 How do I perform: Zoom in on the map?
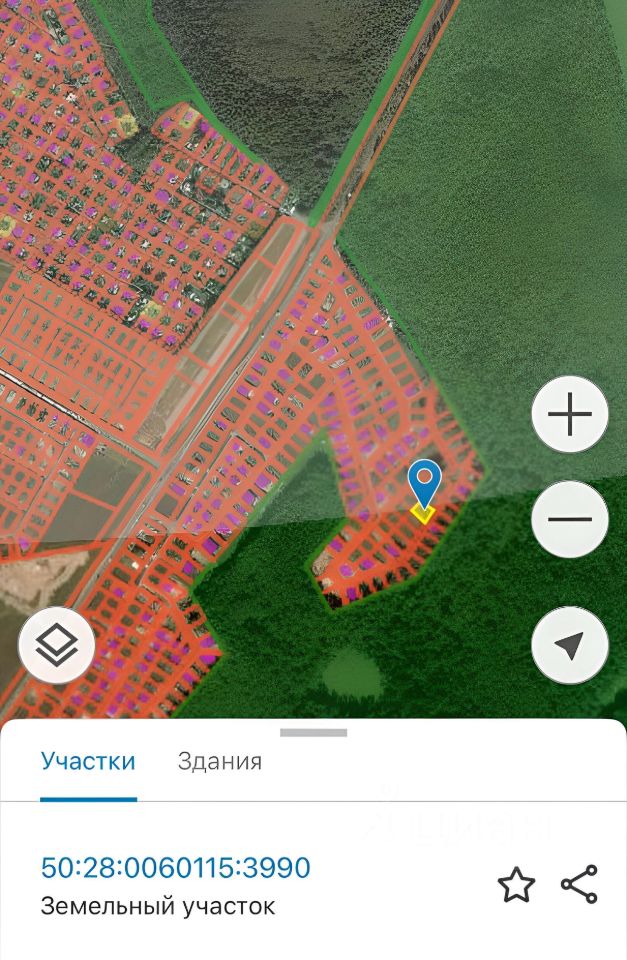click(x=570, y=414)
